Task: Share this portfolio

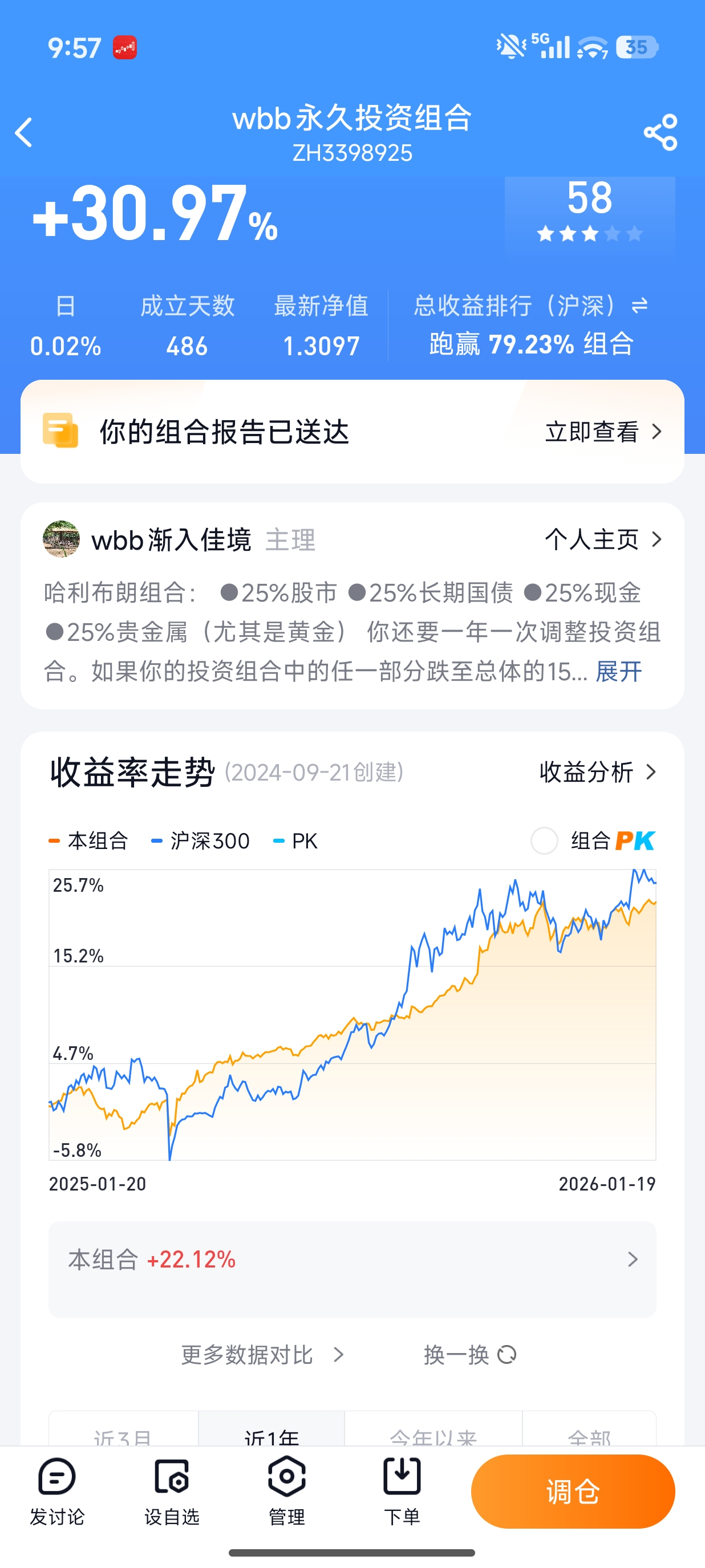Action: [x=660, y=133]
